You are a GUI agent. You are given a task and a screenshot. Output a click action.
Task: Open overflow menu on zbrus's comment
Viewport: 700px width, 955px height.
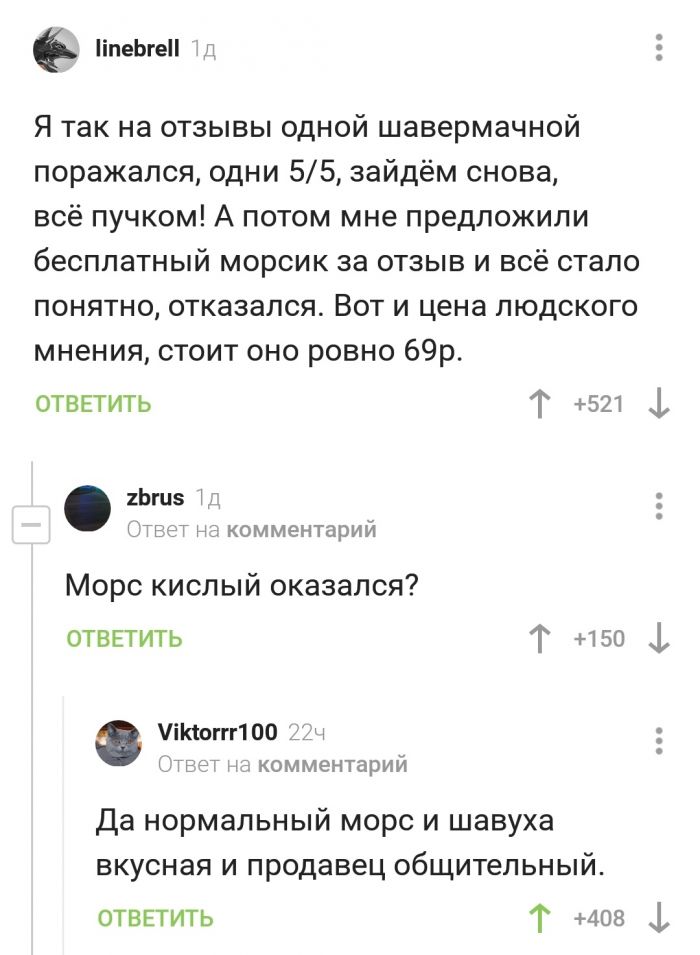[658, 507]
